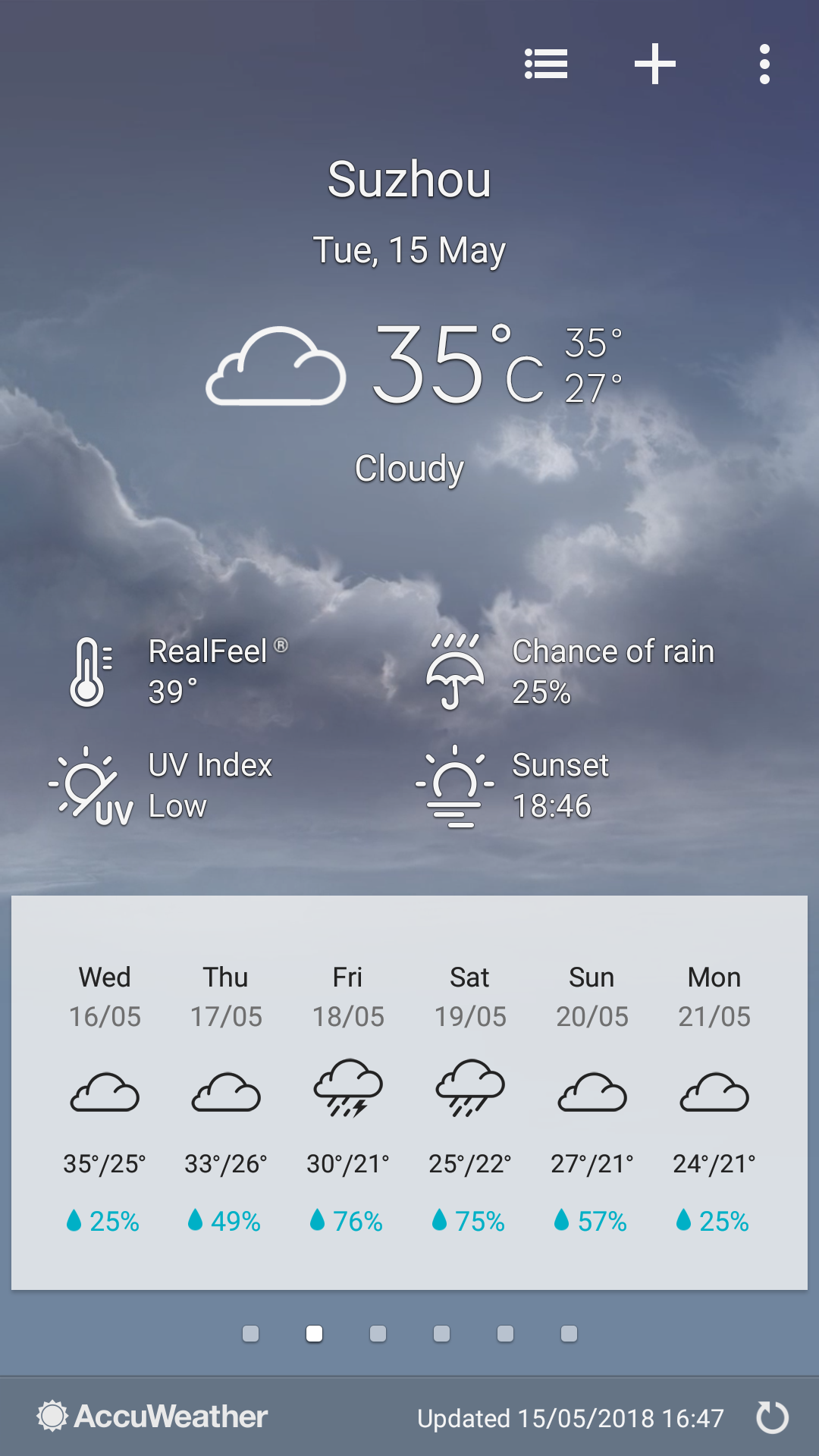The height and width of the screenshot is (1456, 819).
Task: Jump to the first page indicator dot
Action: pyautogui.click(x=251, y=1333)
